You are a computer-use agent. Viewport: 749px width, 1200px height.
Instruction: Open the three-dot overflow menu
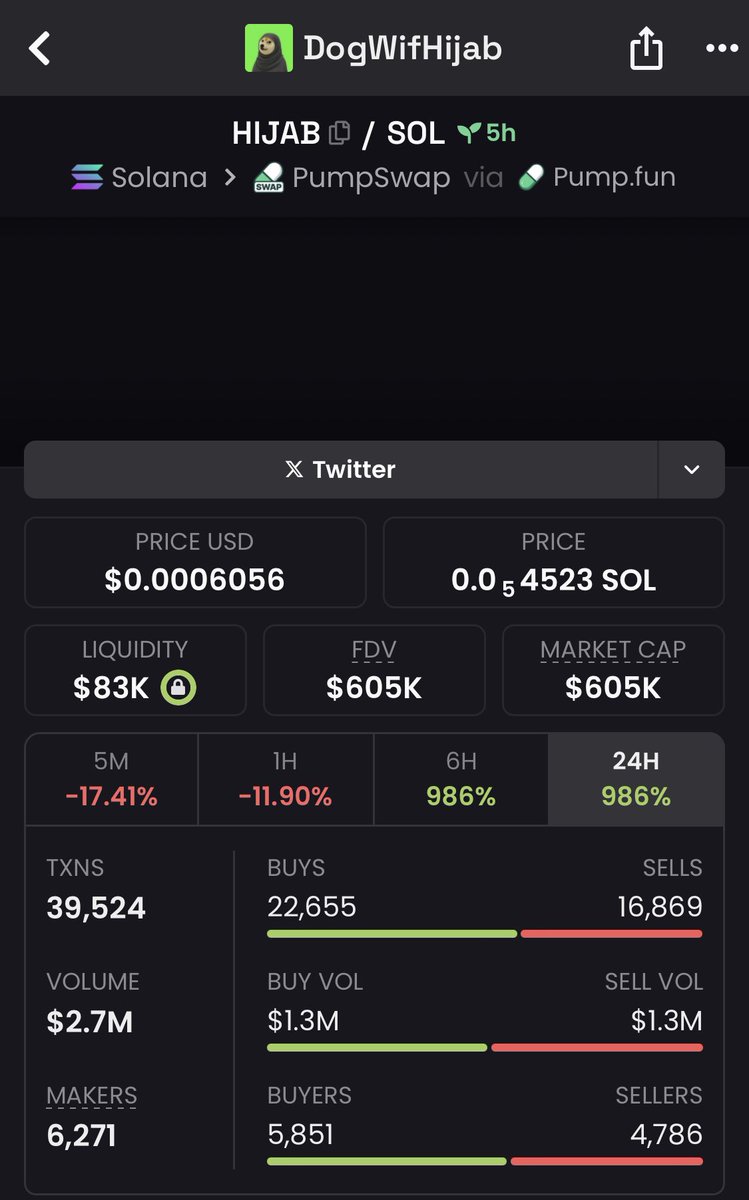(722, 48)
